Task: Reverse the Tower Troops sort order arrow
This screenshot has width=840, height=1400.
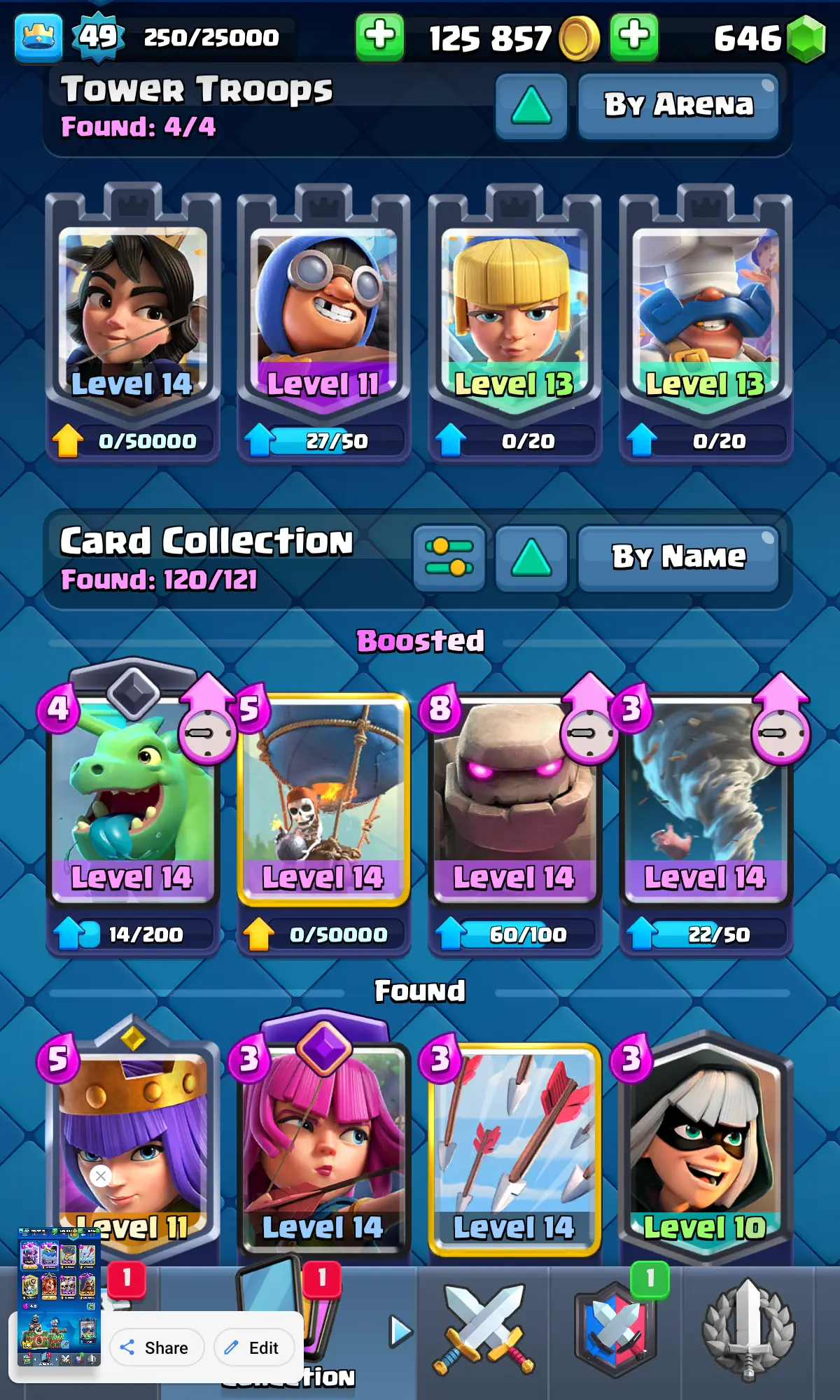Action: (x=531, y=106)
